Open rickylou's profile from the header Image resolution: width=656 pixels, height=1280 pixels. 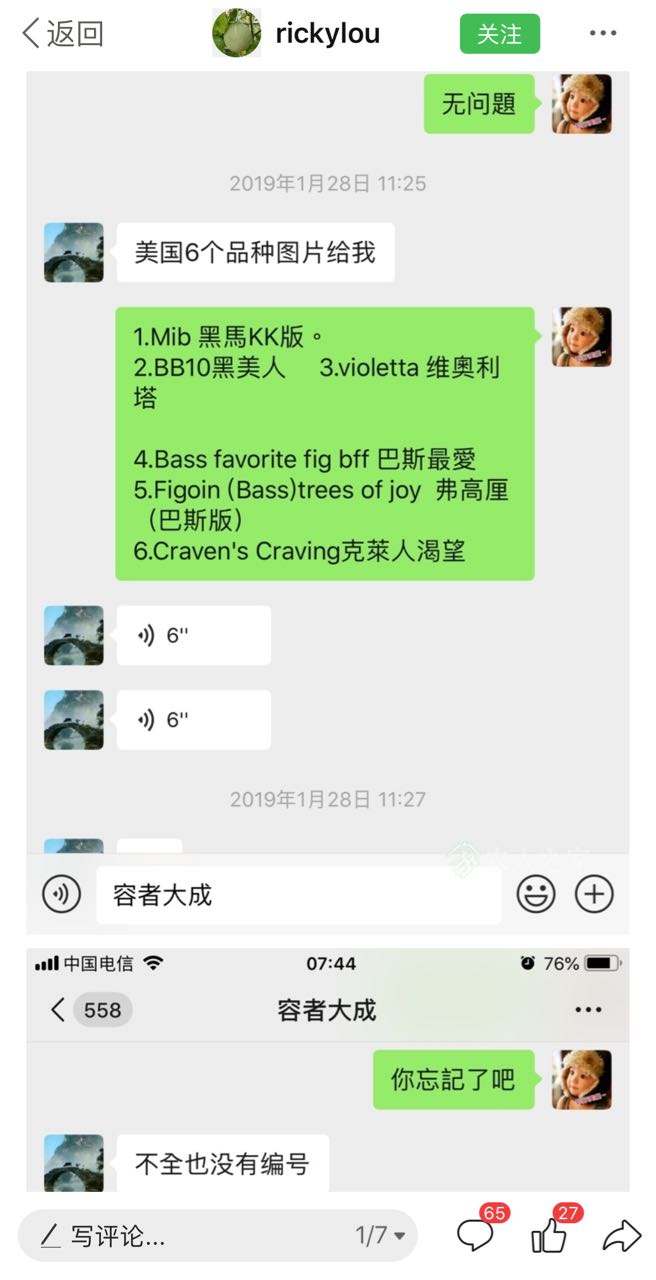tap(296, 34)
